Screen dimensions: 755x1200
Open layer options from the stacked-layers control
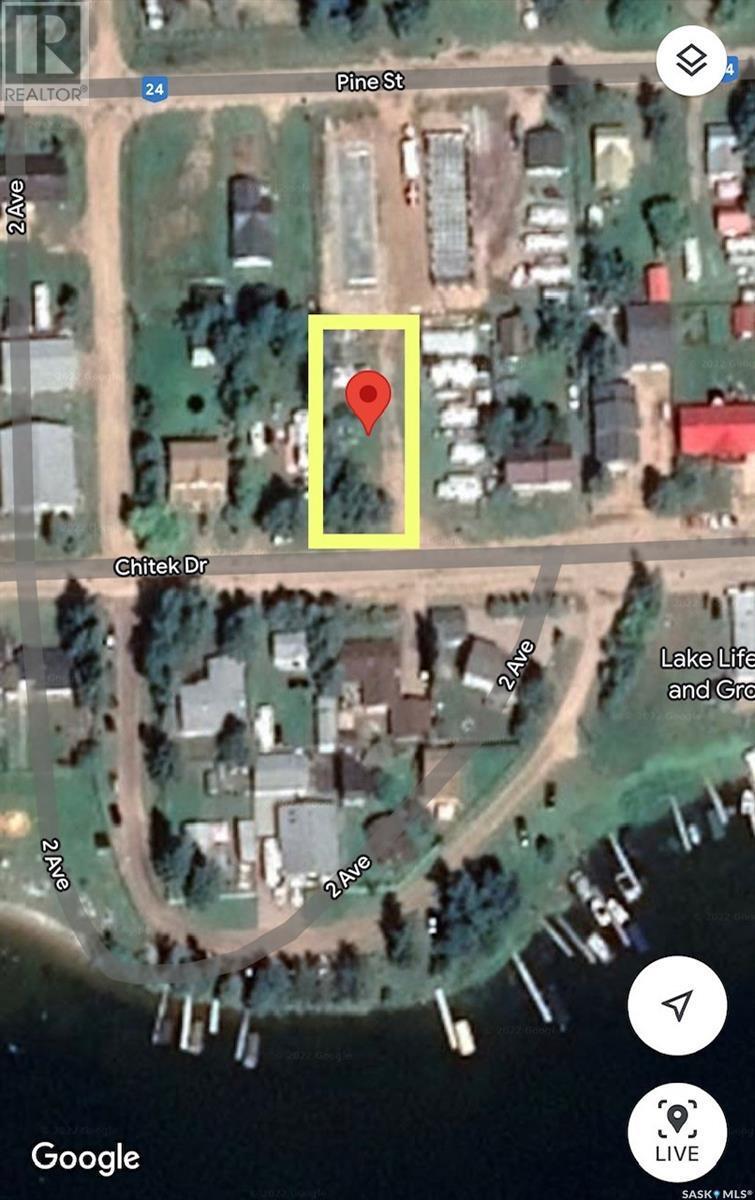pyautogui.click(x=691, y=62)
